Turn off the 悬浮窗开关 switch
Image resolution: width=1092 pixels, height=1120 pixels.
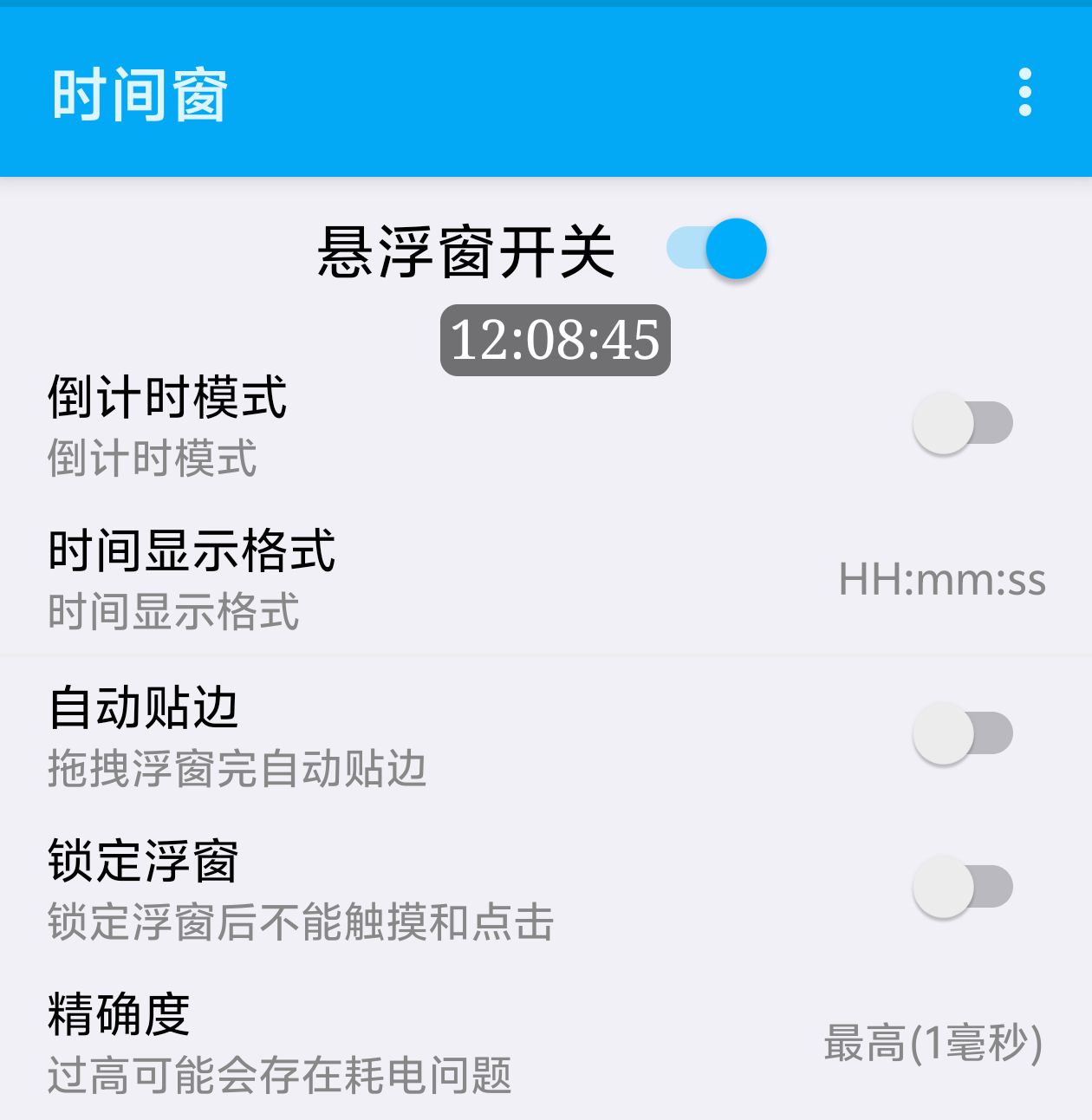pos(718,250)
